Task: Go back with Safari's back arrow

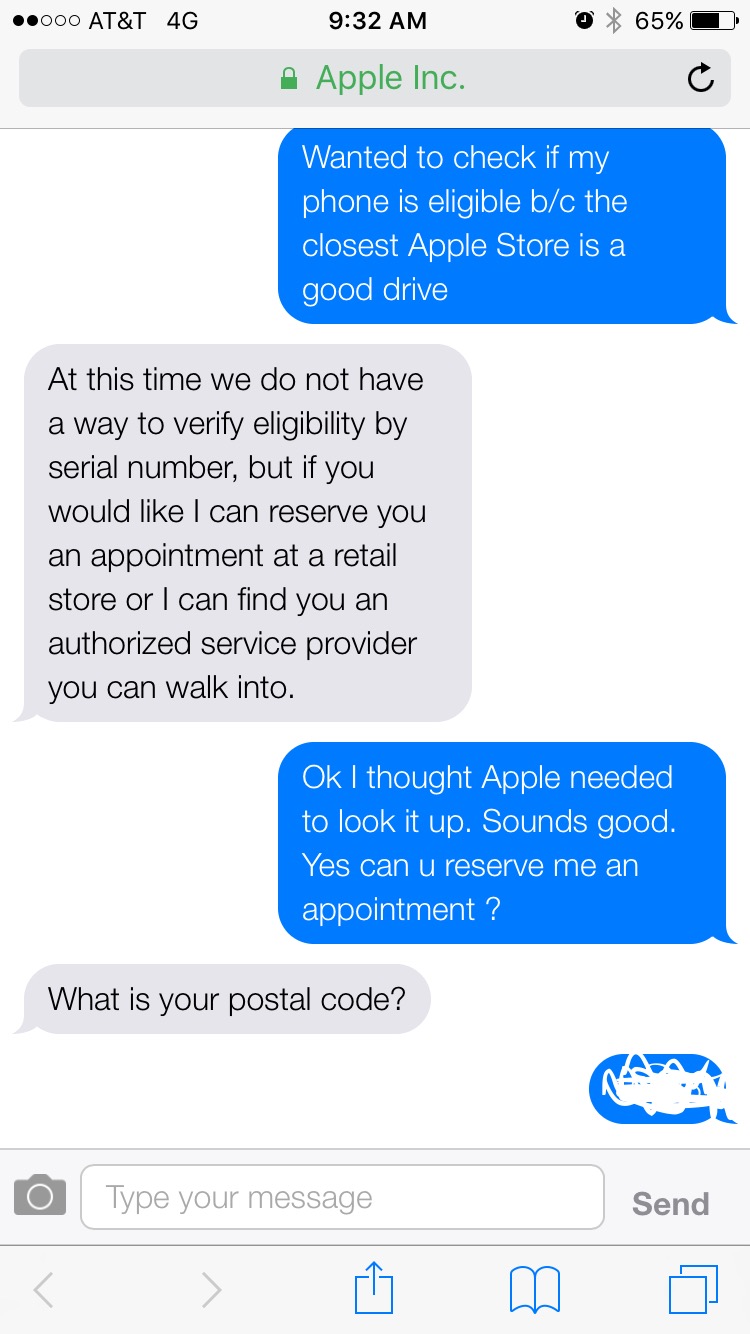Action: tap(43, 1290)
